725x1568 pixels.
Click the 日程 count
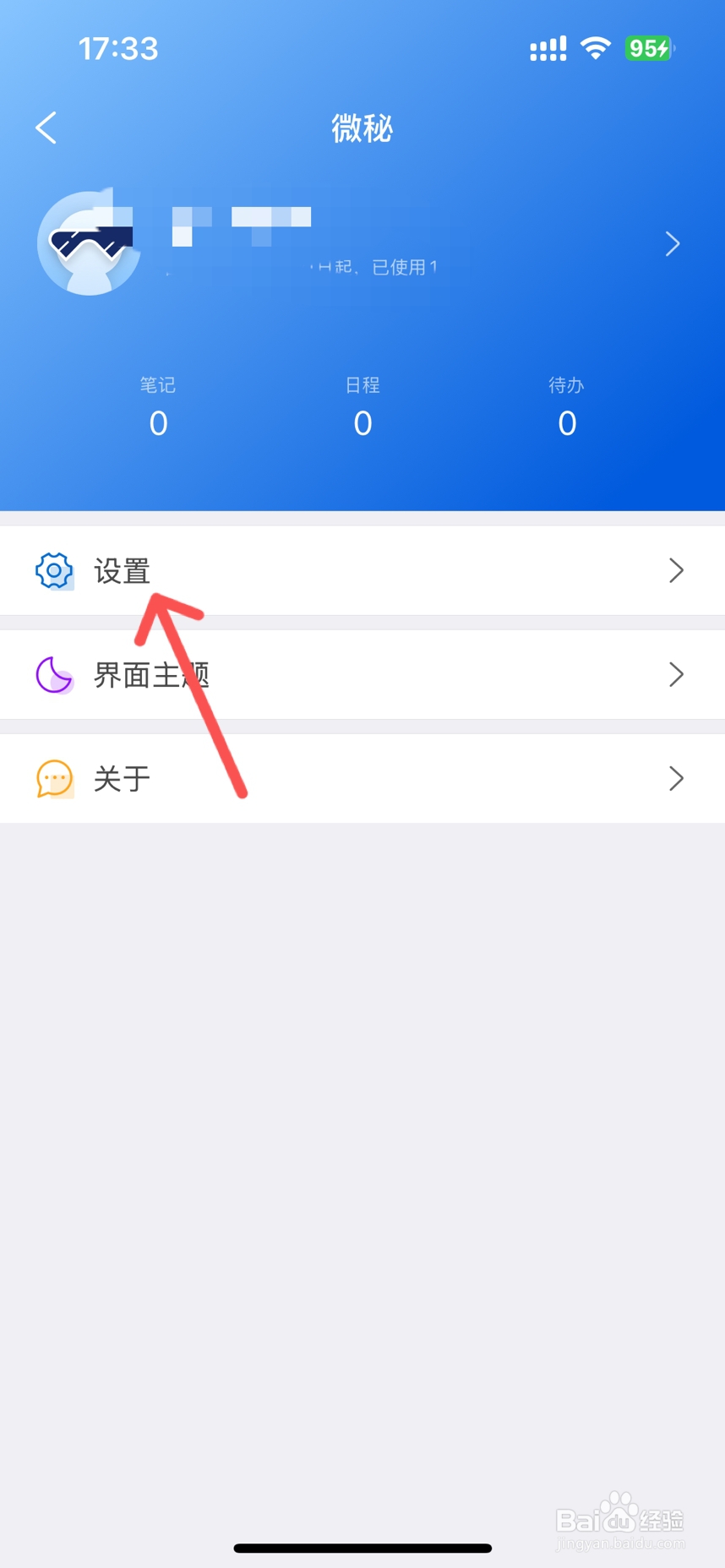(x=362, y=422)
